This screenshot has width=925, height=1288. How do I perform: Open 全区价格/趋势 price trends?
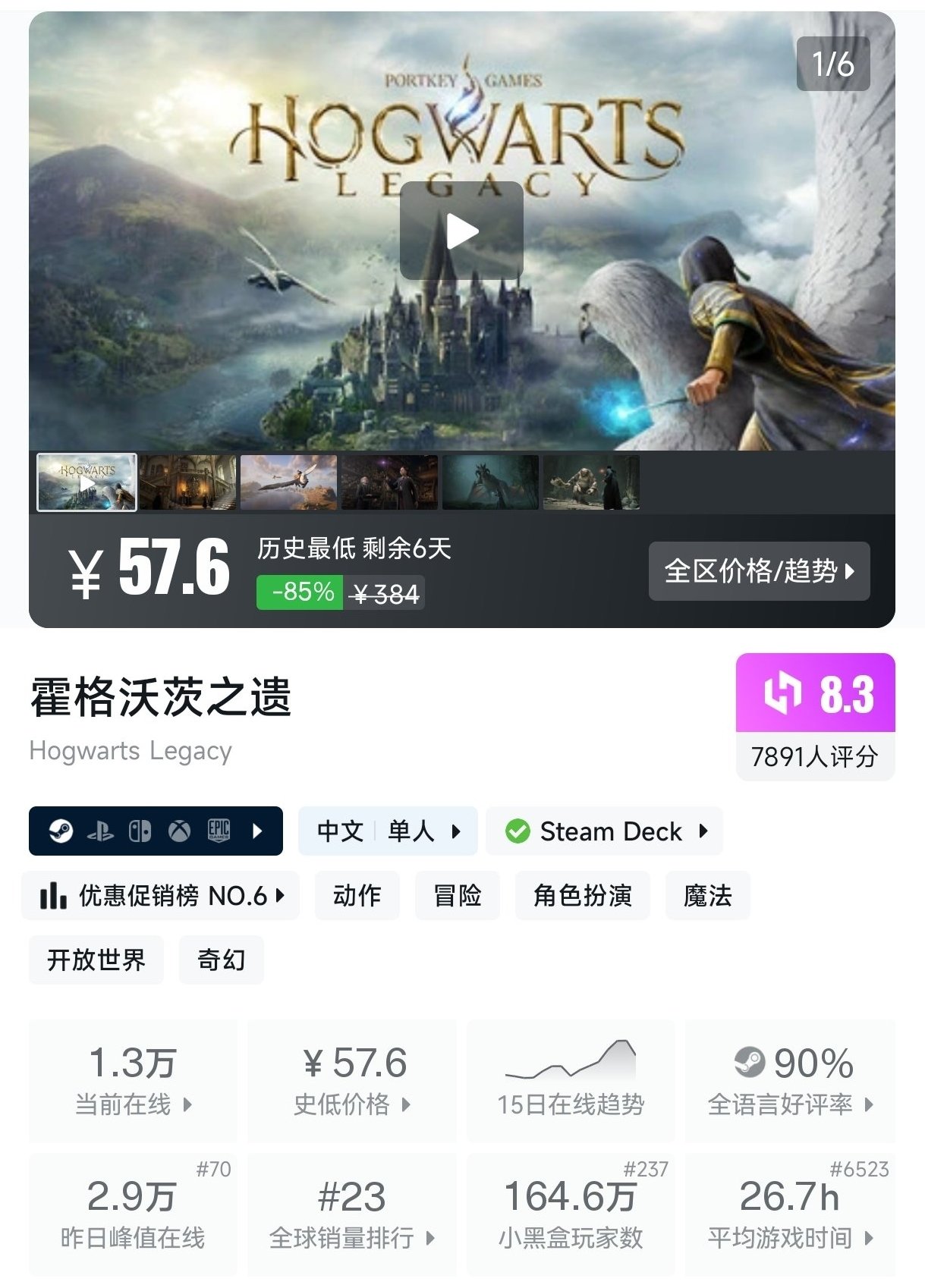[x=758, y=571]
